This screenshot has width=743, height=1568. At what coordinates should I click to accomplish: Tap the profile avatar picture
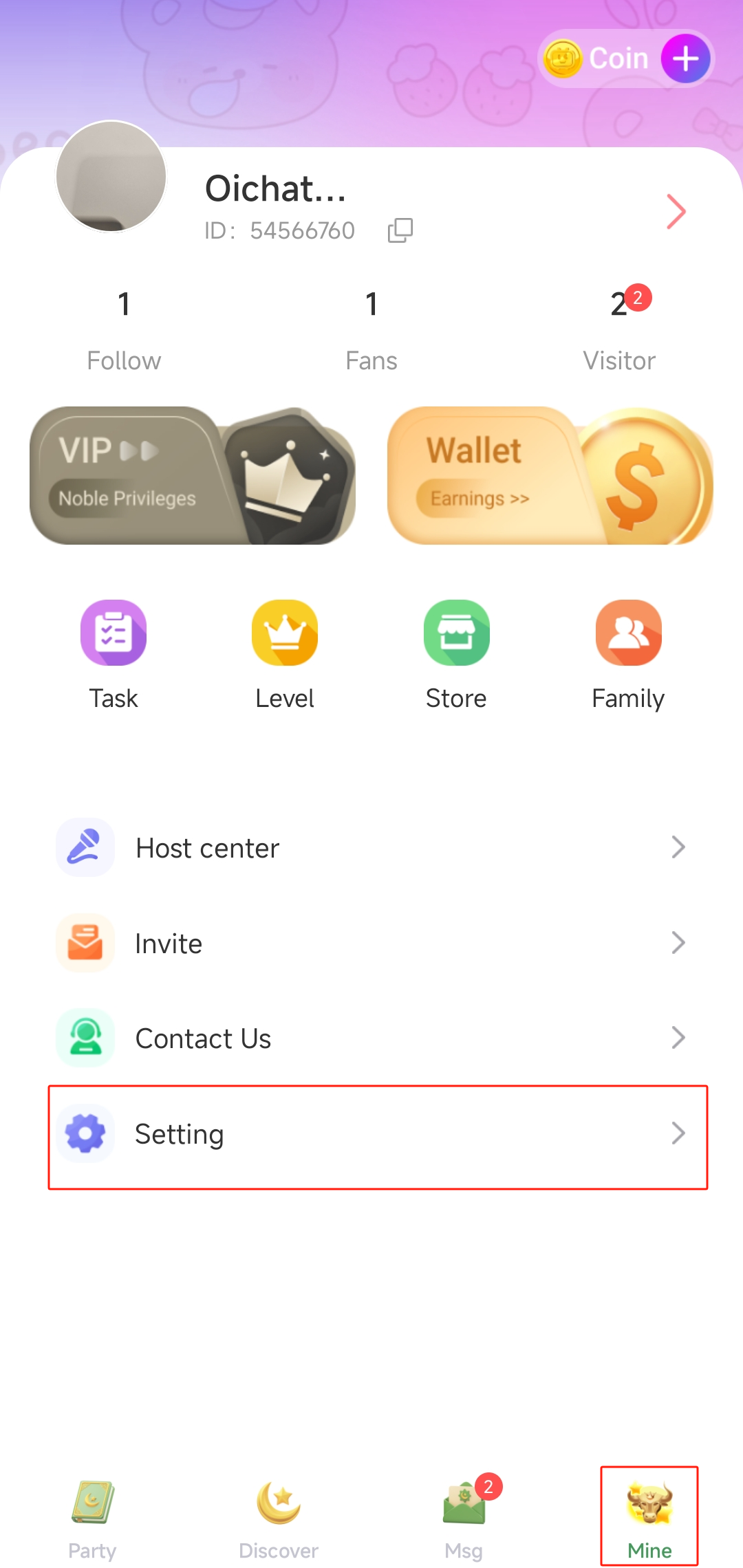[111, 177]
